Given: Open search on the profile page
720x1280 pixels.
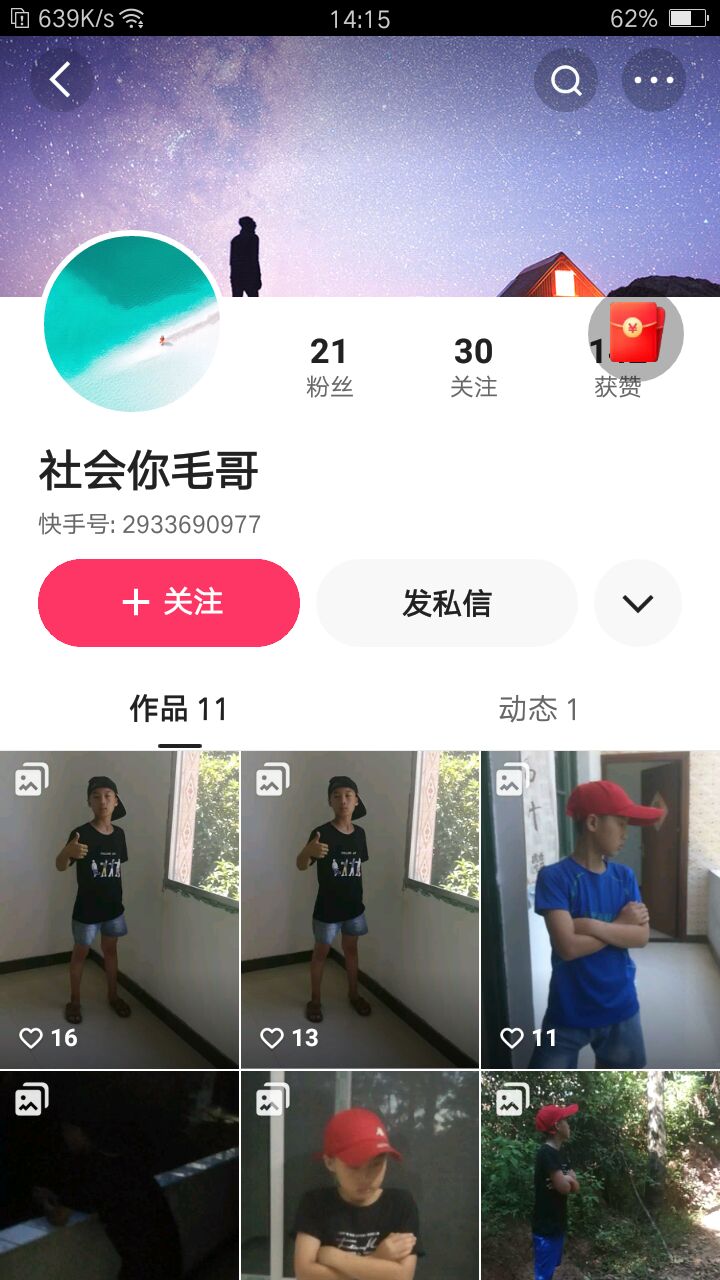Looking at the screenshot, I should [566, 80].
